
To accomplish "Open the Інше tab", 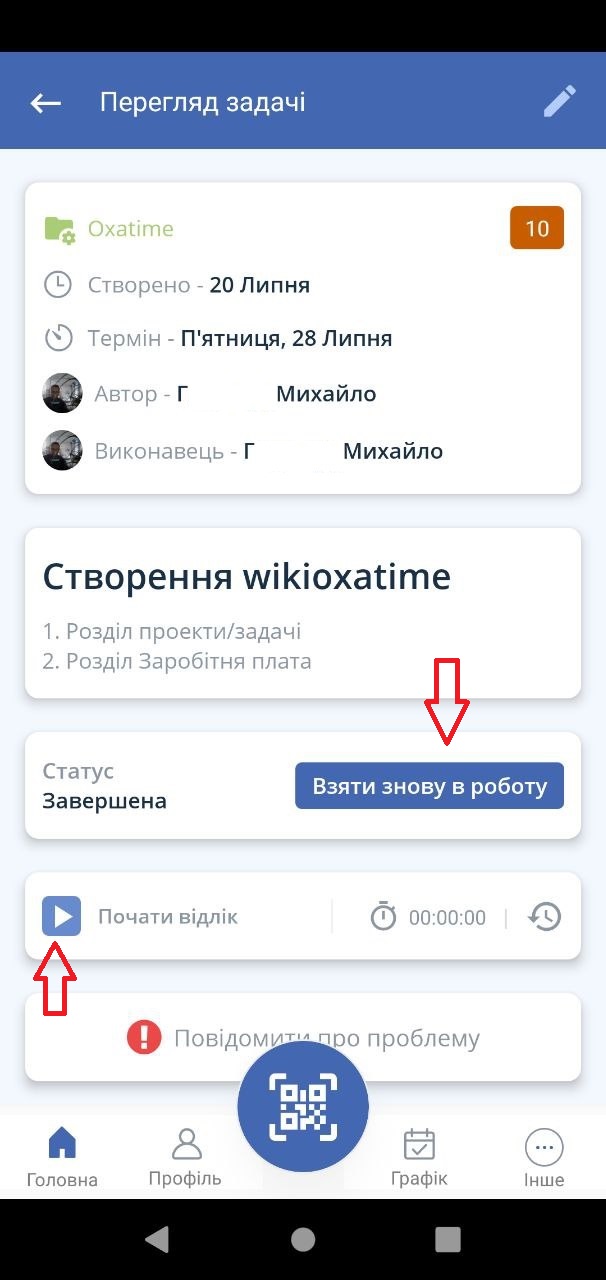I will pyautogui.click(x=544, y=1156).
